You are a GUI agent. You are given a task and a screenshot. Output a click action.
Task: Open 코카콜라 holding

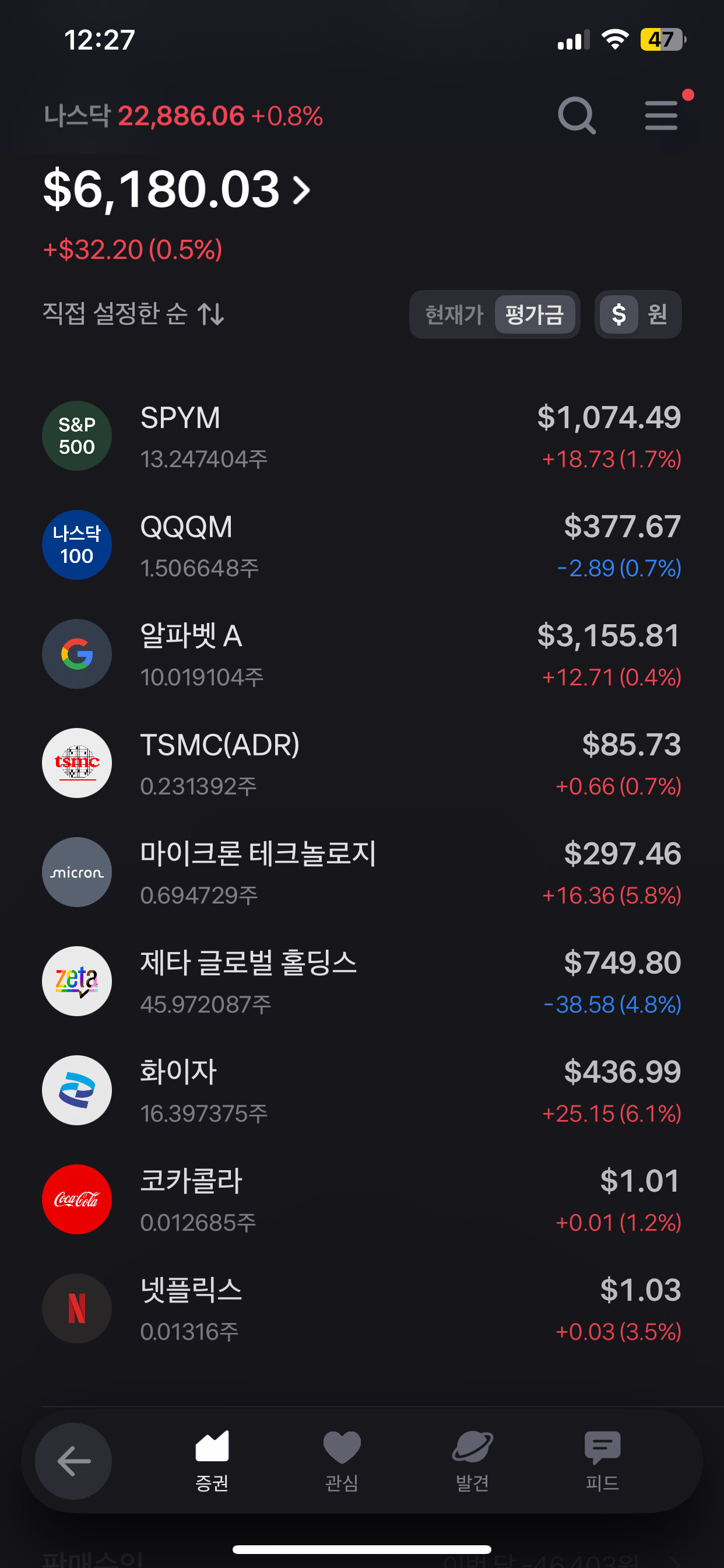pyautogui.click(x=361, y=1199)
